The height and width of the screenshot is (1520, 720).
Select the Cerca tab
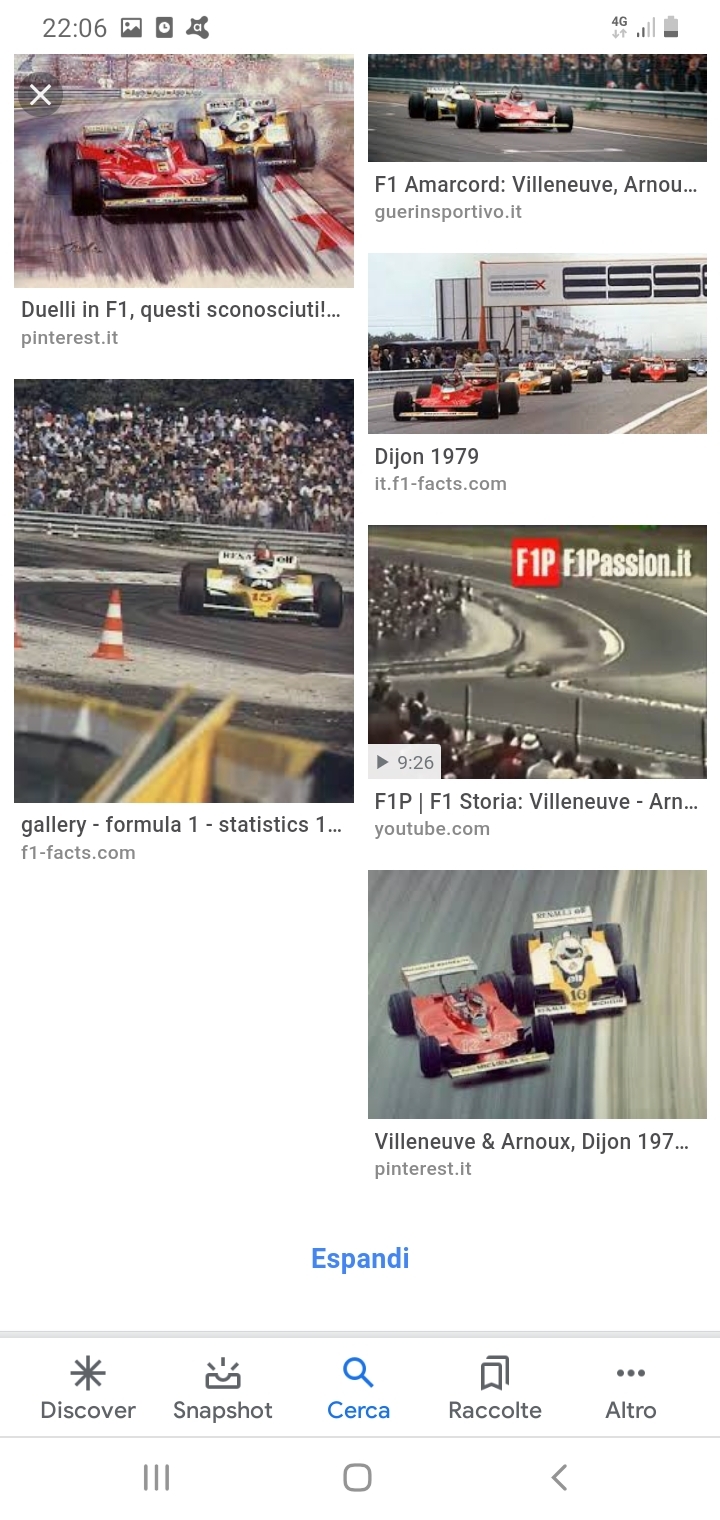pyautogui.click(x=358, y=1388)
